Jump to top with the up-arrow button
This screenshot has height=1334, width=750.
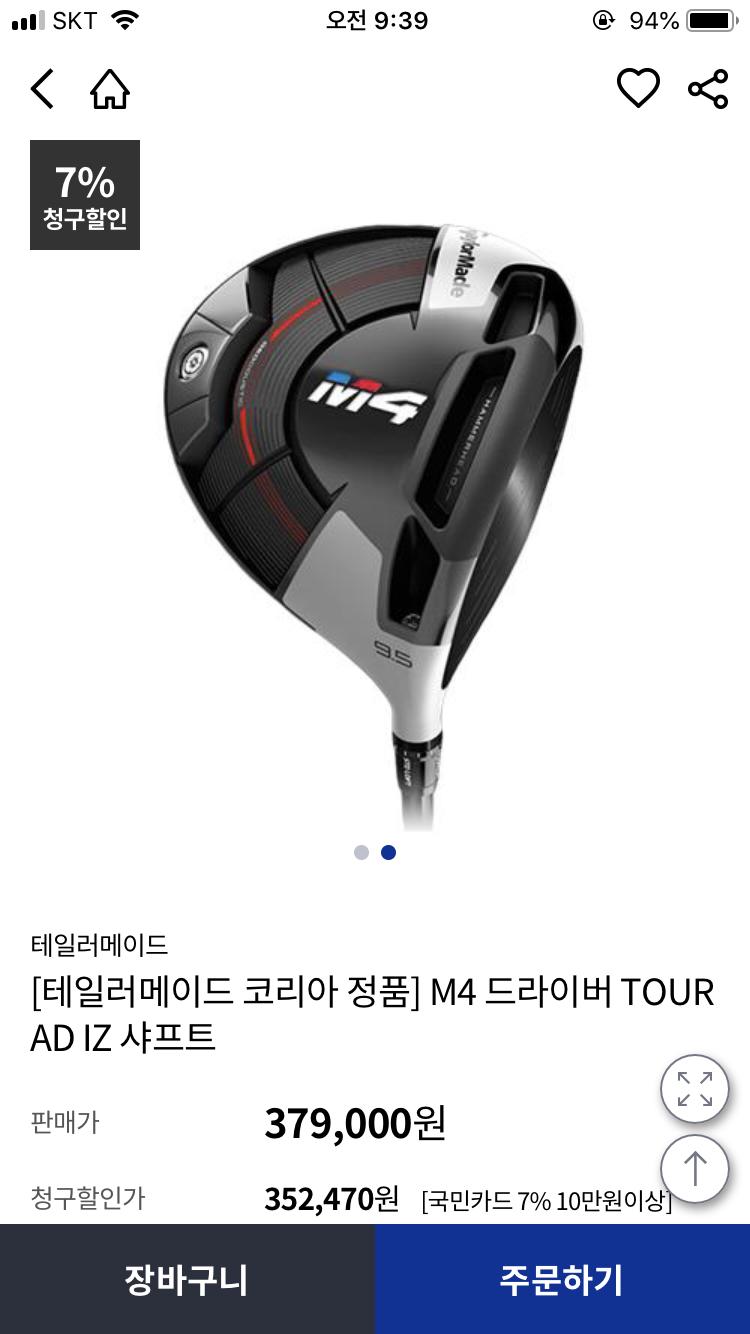[x=694, y=1168]
